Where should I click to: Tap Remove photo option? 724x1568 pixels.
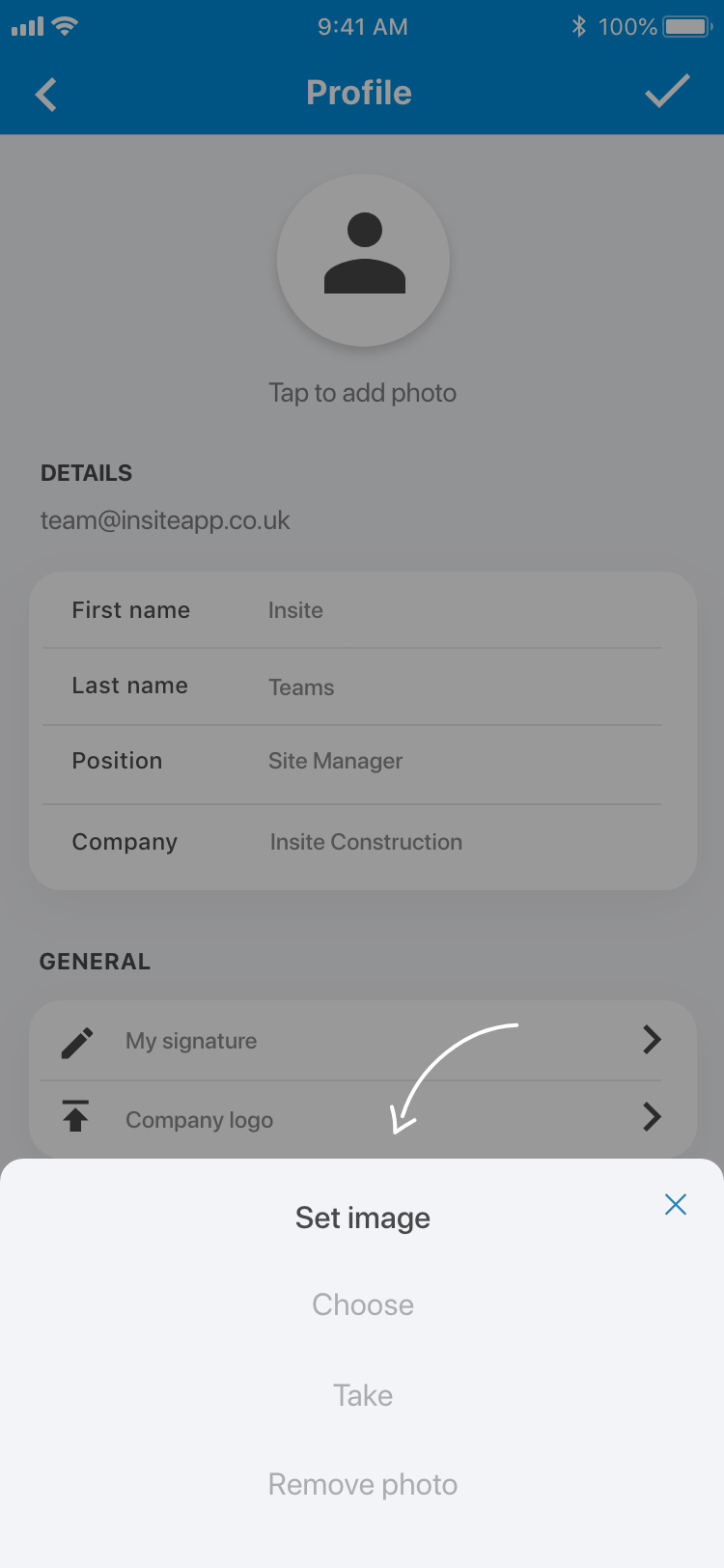click(363, 1484)
